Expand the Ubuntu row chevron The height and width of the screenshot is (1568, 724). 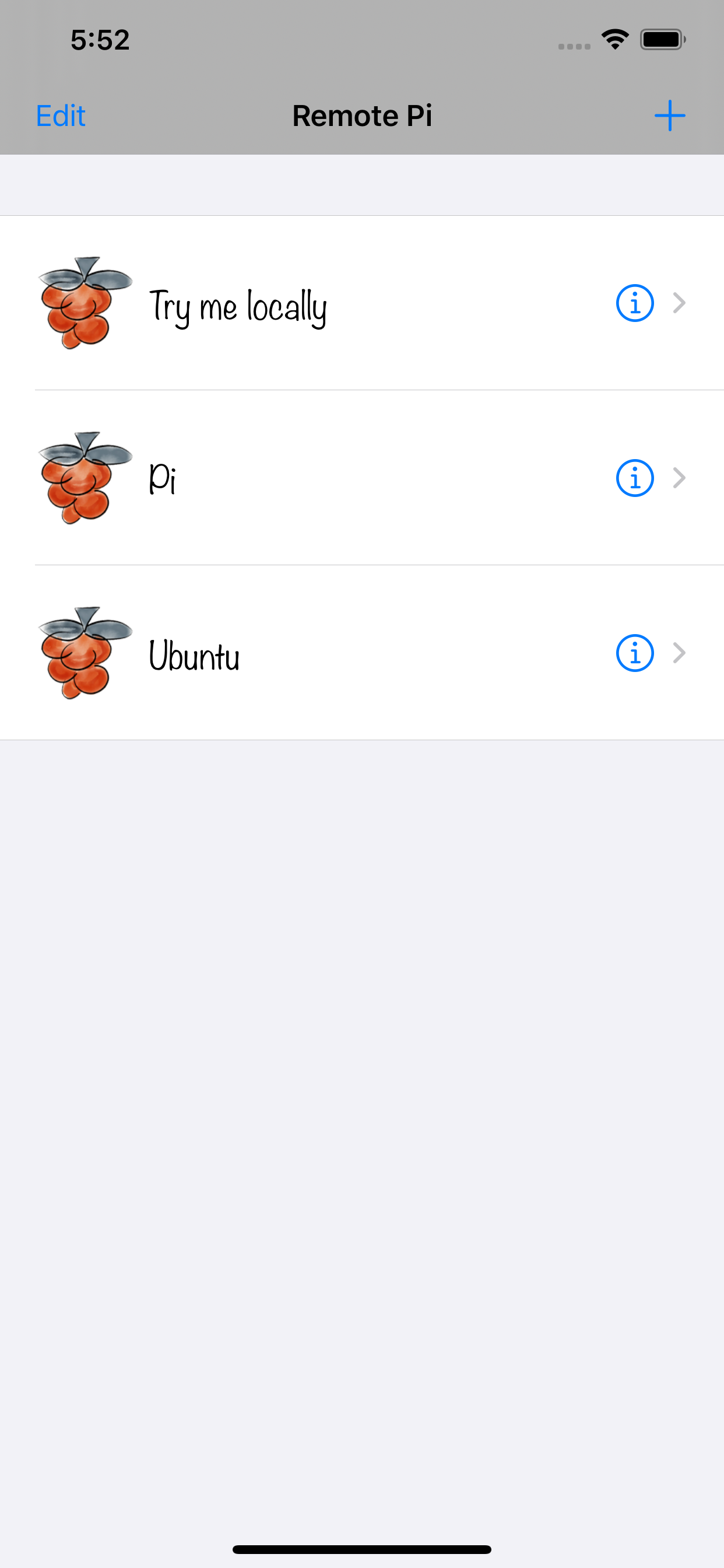pyautogui.click(x=680, y=653)
